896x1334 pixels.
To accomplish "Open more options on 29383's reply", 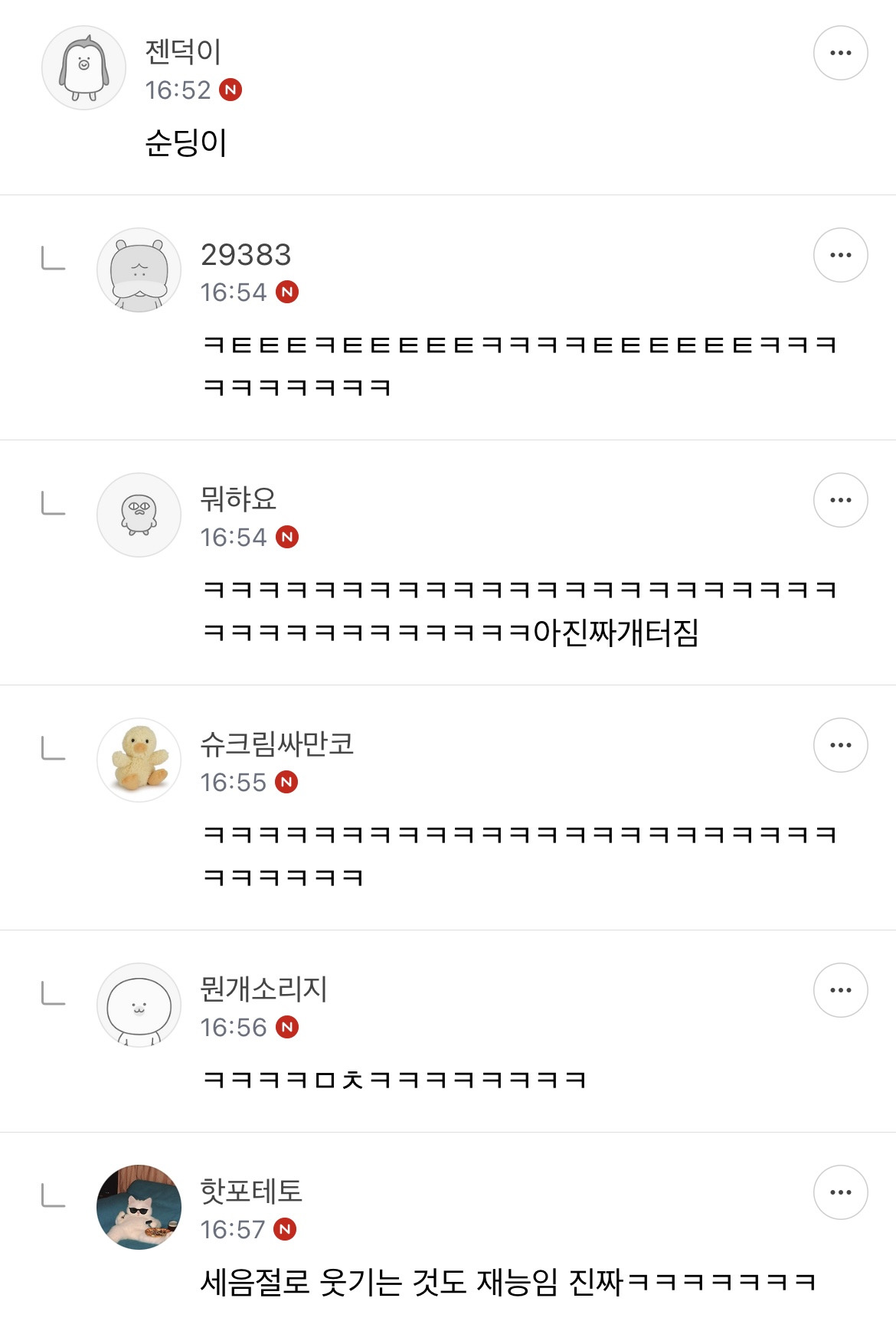I will coord(840,255).
